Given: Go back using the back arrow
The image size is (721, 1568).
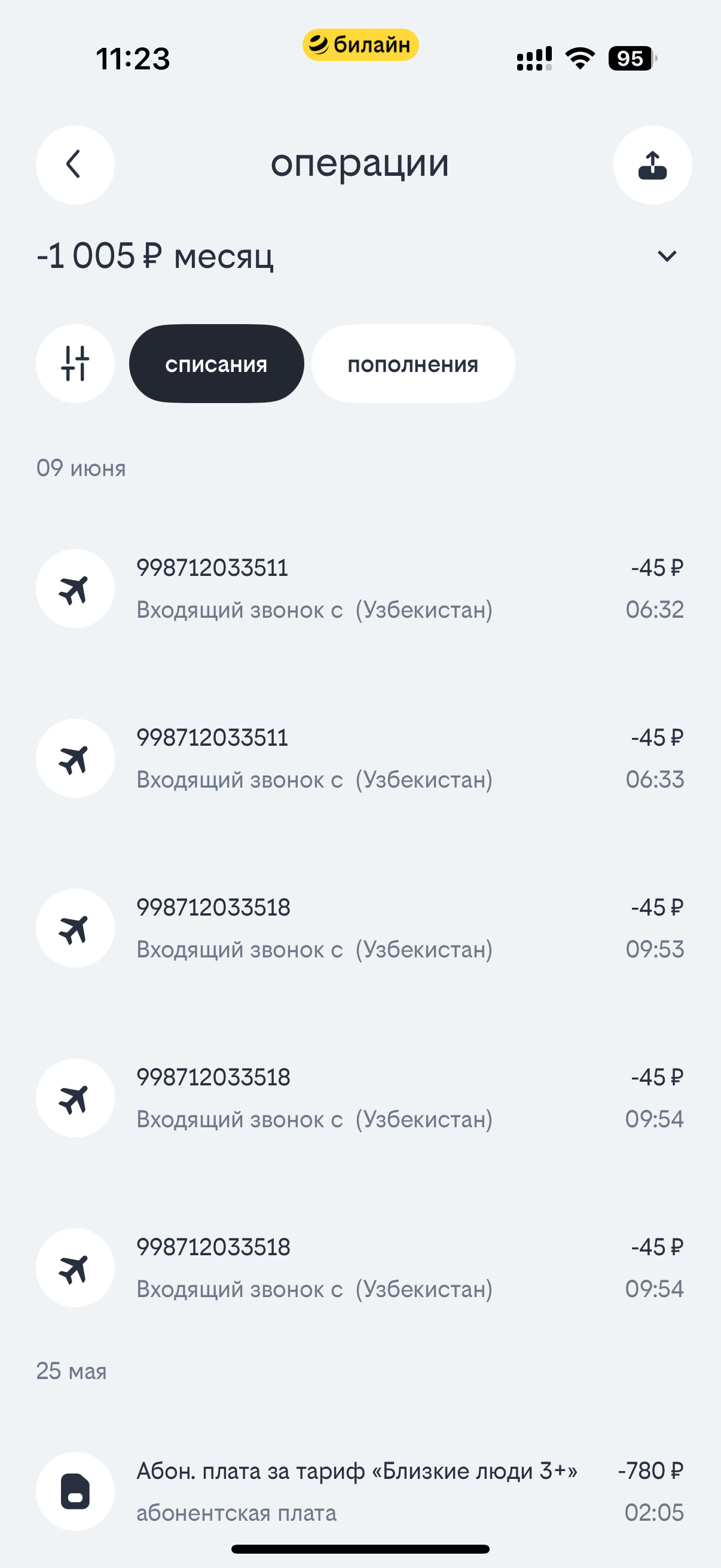Looking at the screenshot, I should pyautogui.click(x=75, y=164).
